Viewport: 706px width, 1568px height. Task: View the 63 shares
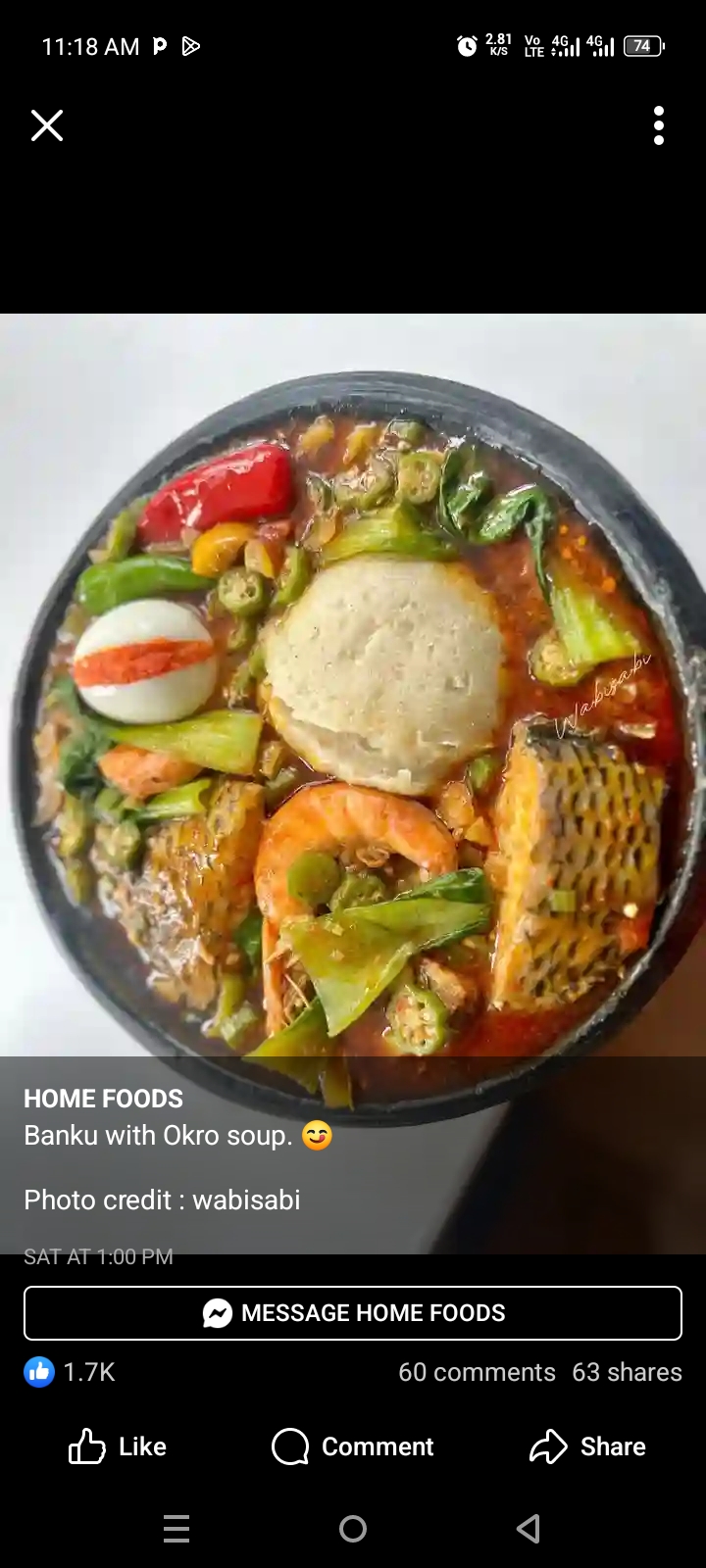pyautogui.click(x=627, y=1372)
